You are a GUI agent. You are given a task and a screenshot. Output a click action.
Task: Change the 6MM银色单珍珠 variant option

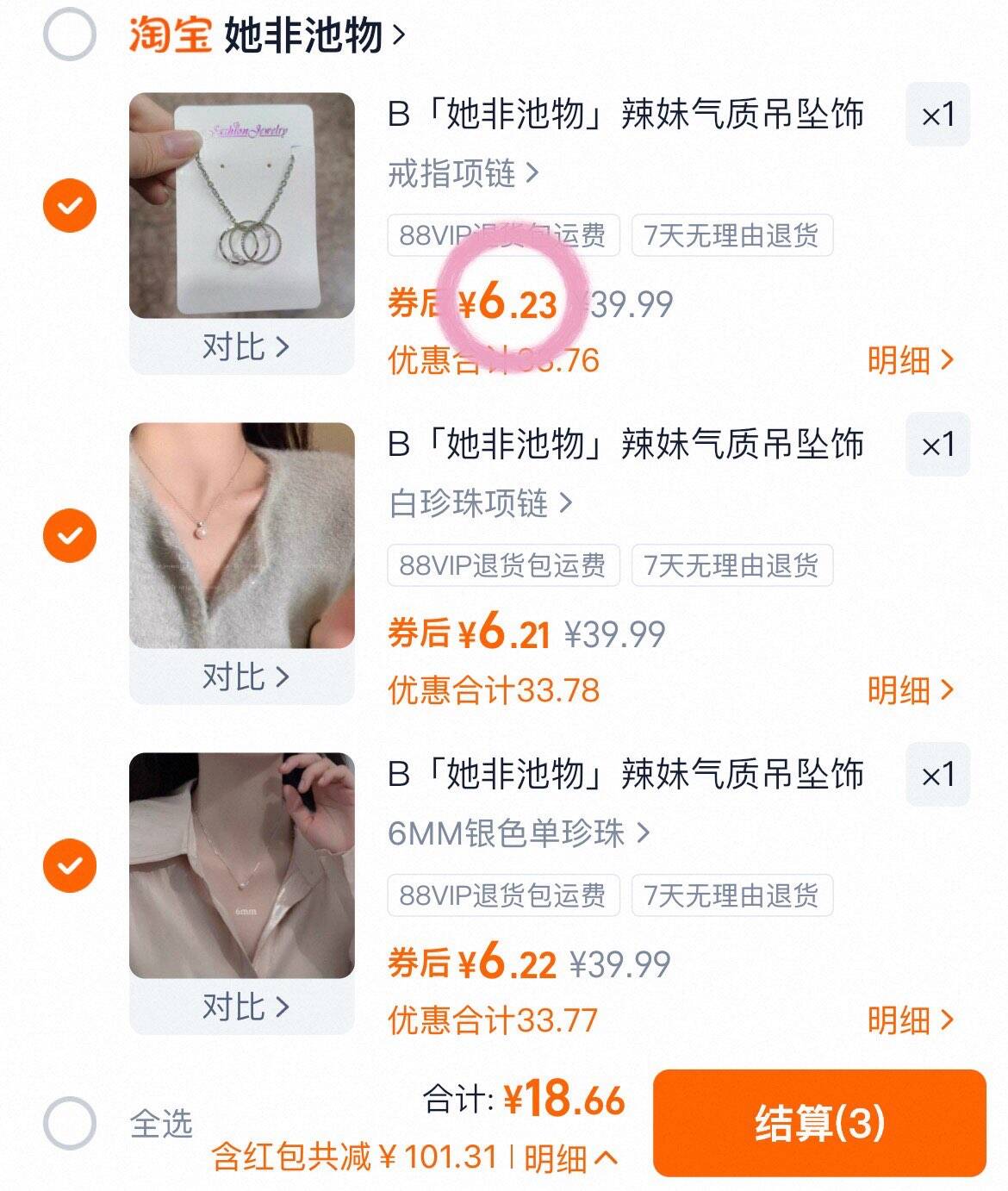pos(518,833)
